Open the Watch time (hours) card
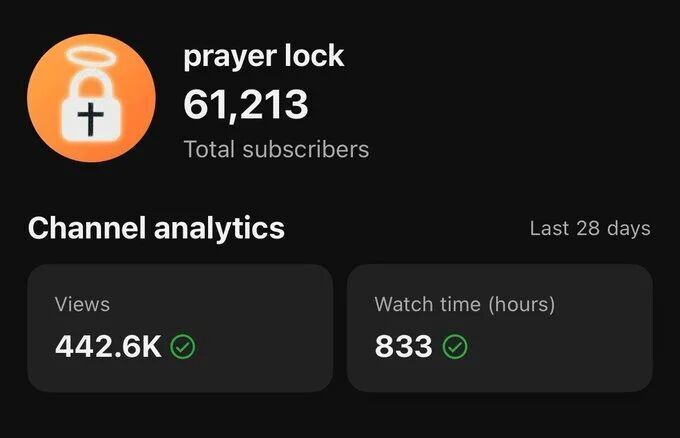The image size is (680, 438). coord(499,327)
